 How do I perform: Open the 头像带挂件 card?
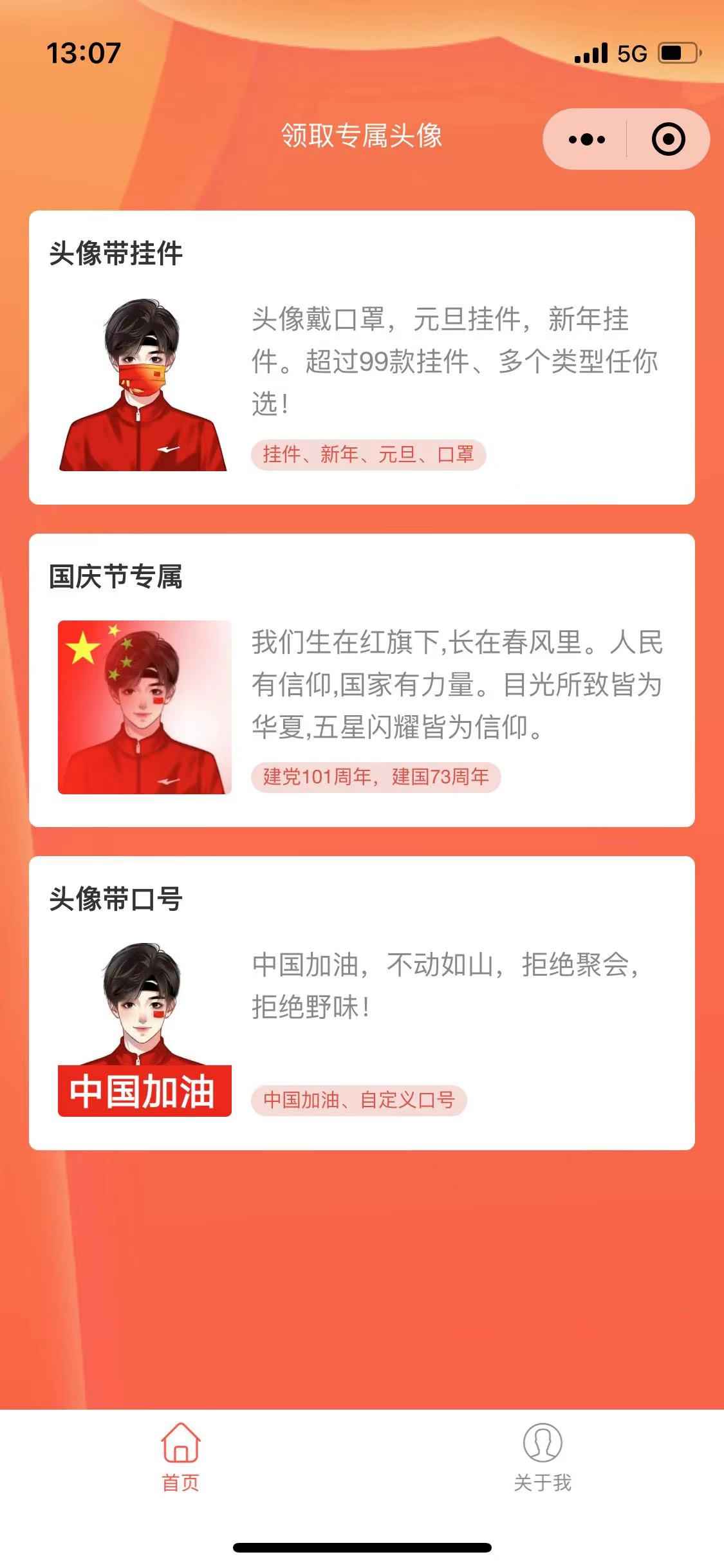(x=362, y=357)
